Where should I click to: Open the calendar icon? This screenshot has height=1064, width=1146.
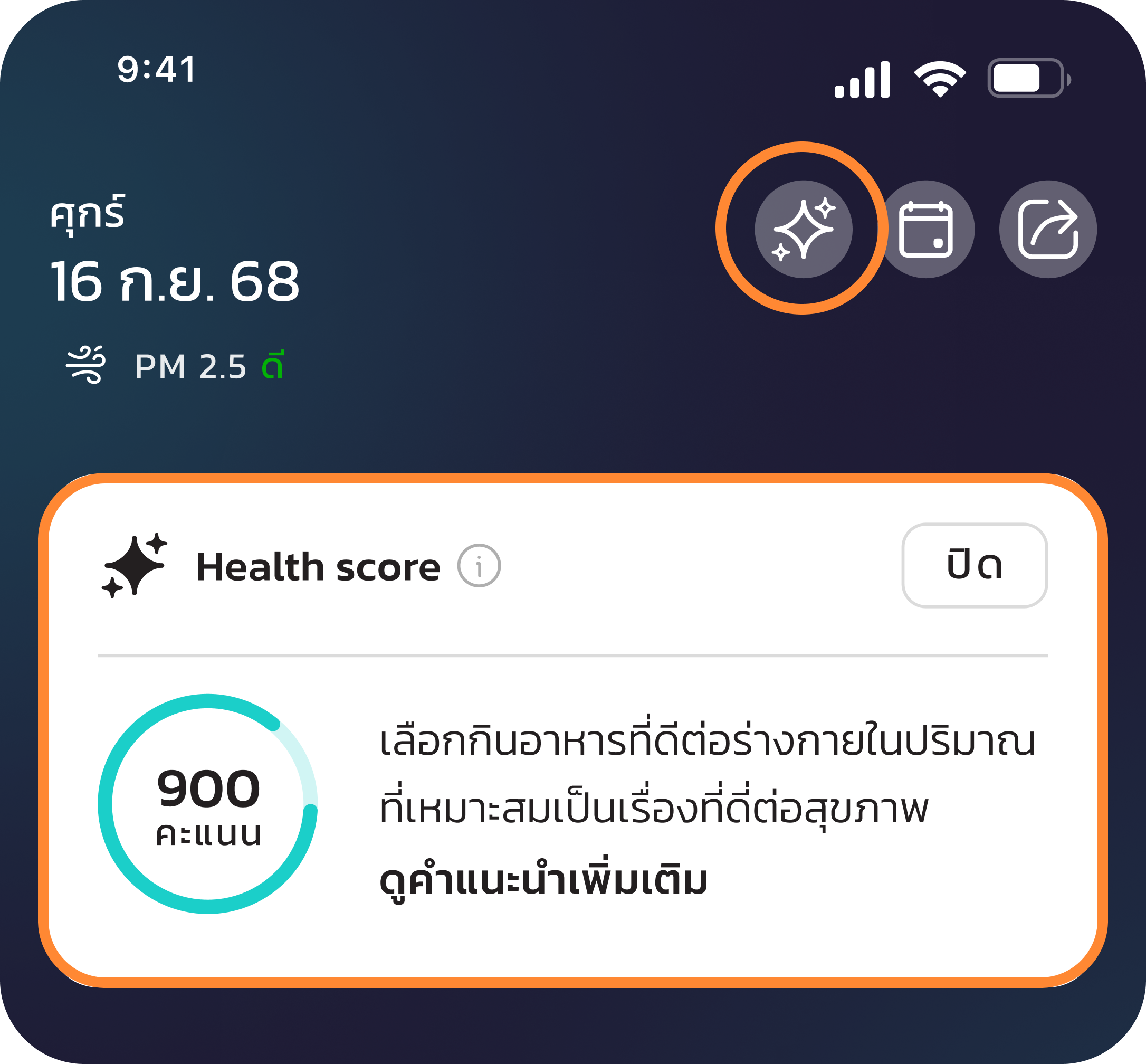point(925,229)
